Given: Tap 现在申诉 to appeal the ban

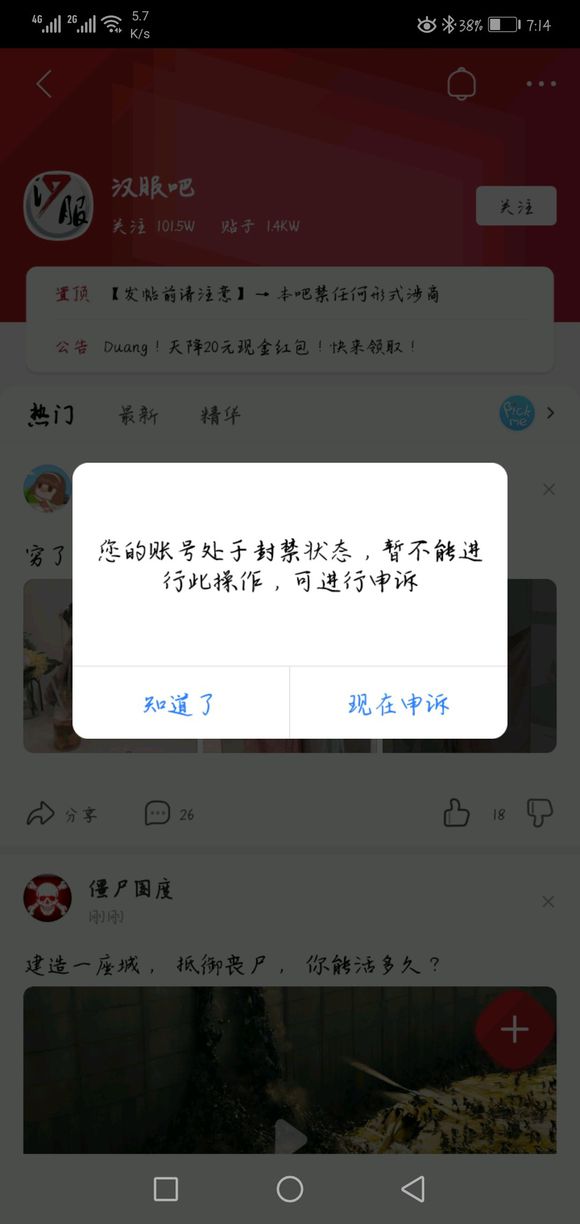Looking at the screenshot, I should pos(399,703).
